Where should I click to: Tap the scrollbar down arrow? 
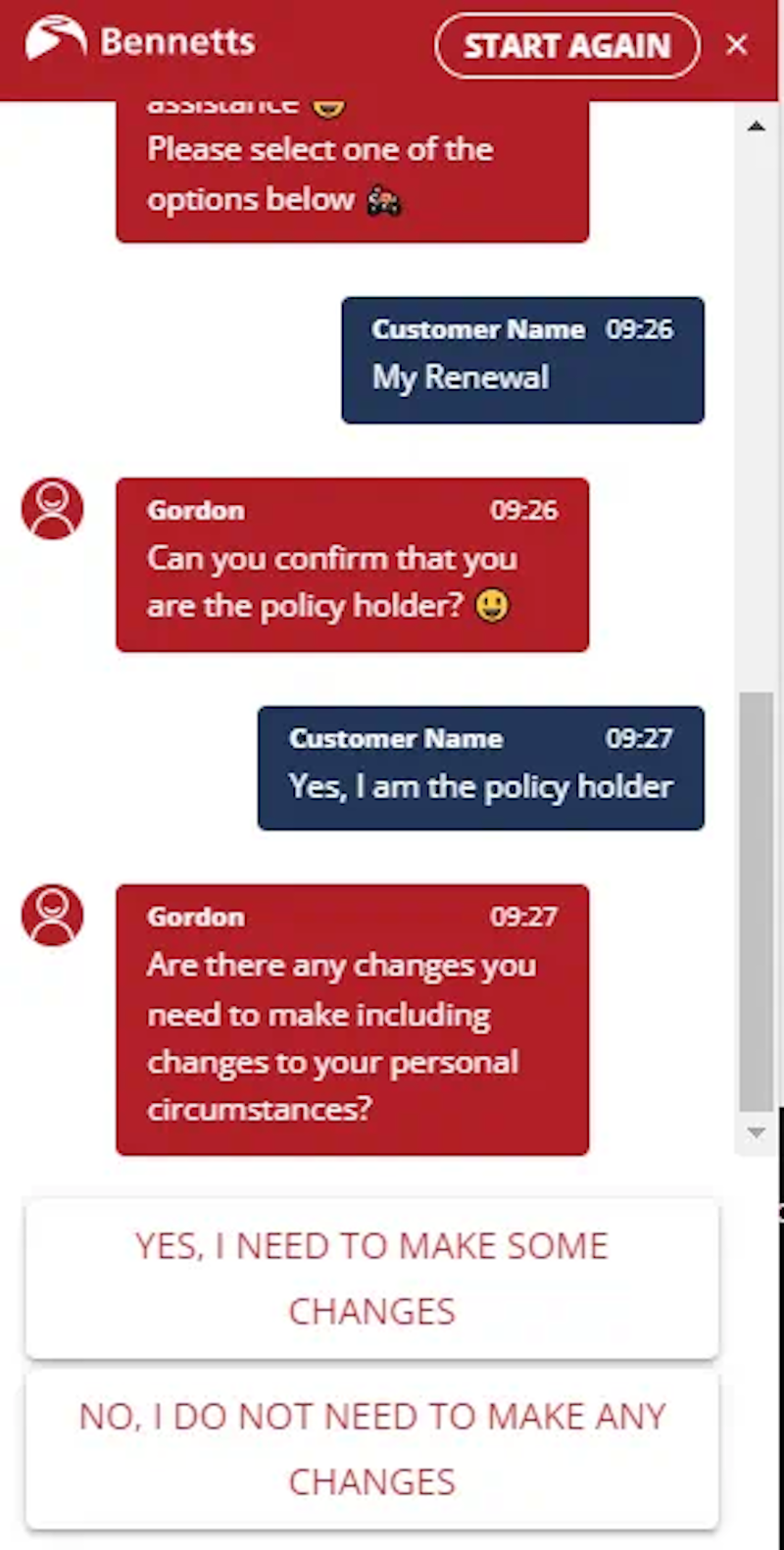click(757, 1132)
